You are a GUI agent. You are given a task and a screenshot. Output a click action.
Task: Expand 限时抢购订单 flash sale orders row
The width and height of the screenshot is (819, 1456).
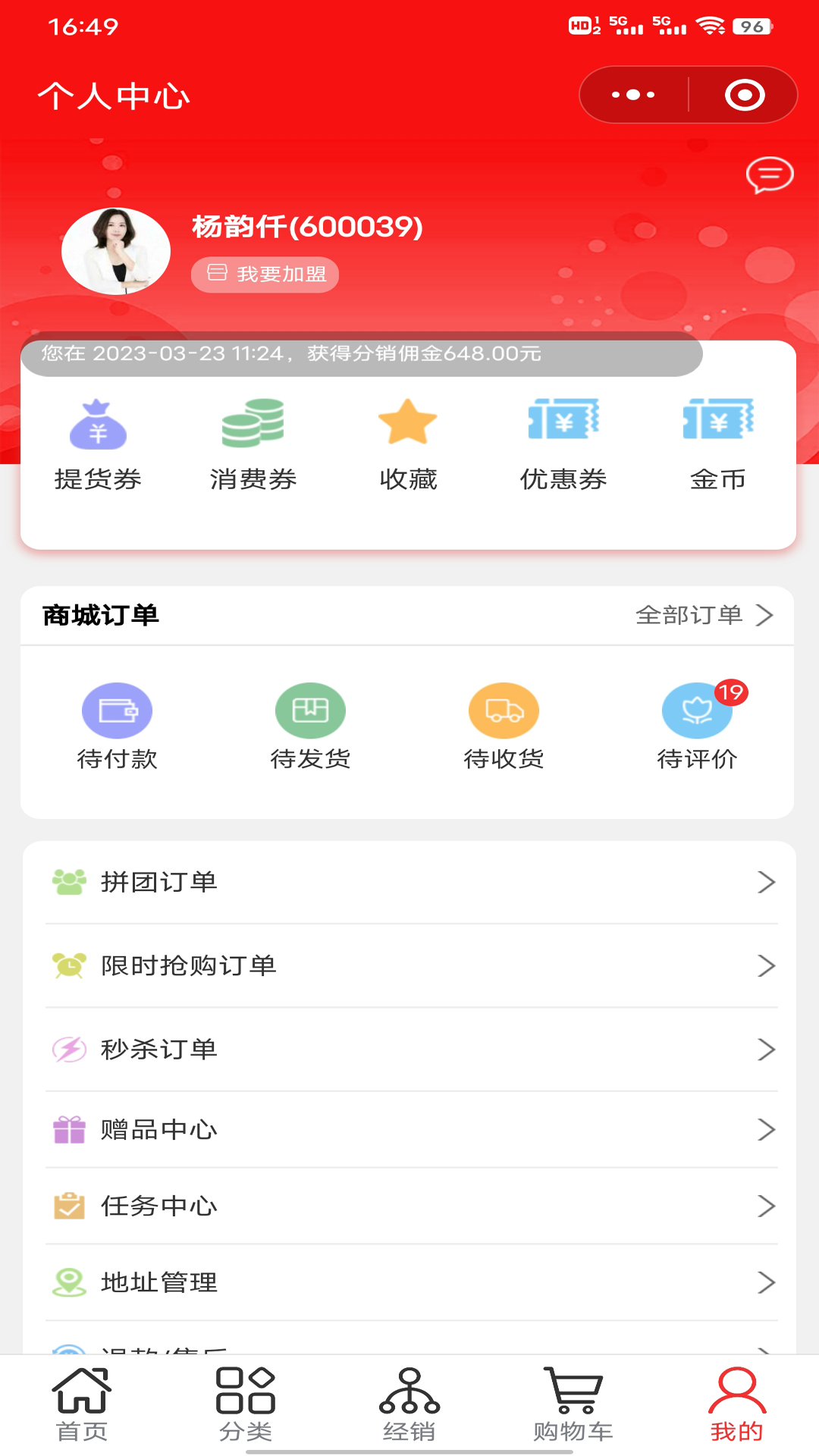pos(409,966)
